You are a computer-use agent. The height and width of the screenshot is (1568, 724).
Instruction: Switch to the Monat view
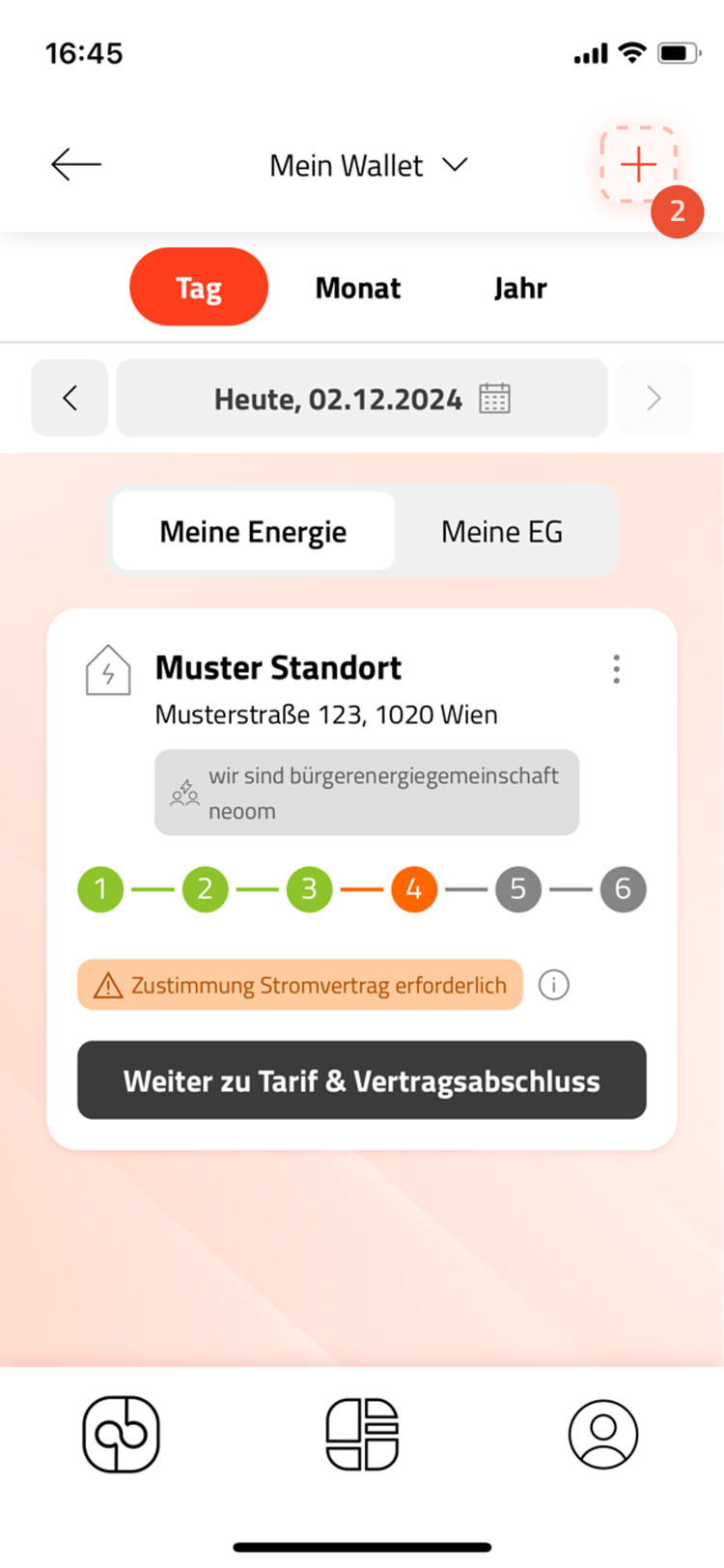pos(358,288)
